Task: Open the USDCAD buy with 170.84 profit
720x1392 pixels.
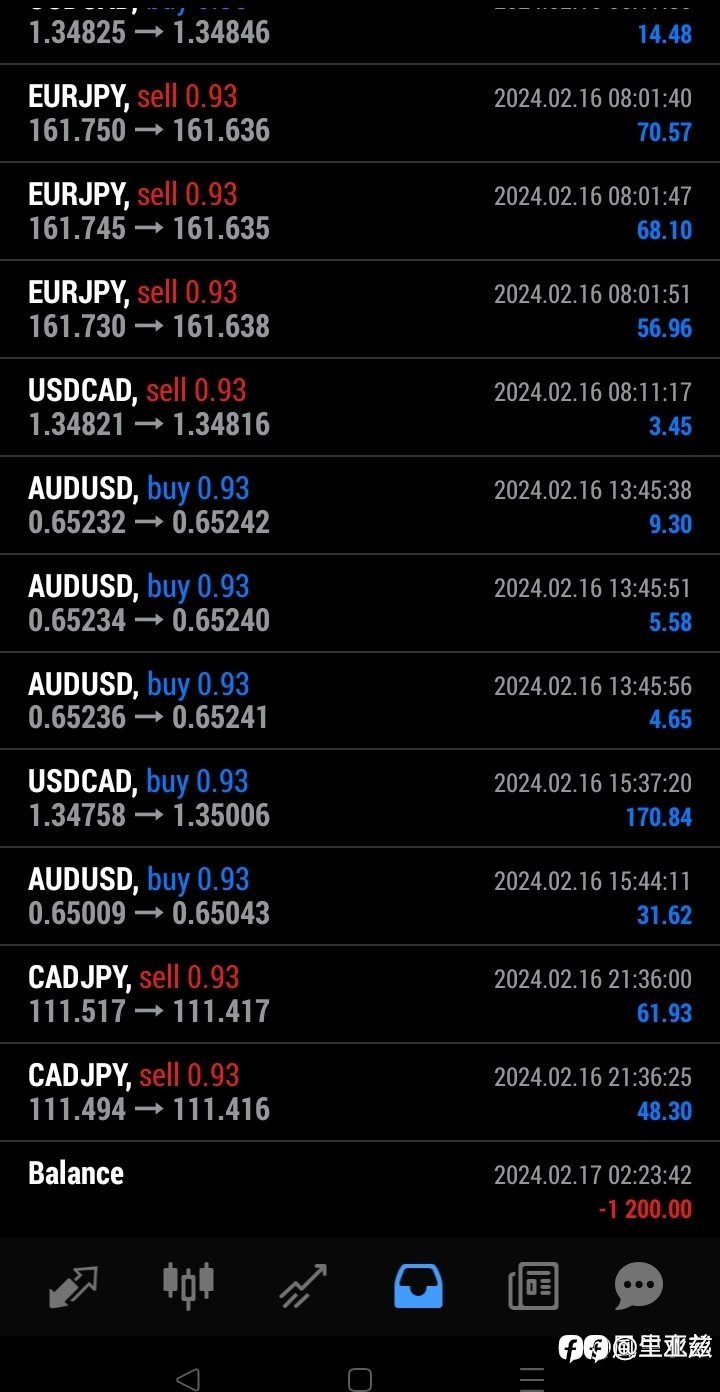Action: click(x=360, y=799)
